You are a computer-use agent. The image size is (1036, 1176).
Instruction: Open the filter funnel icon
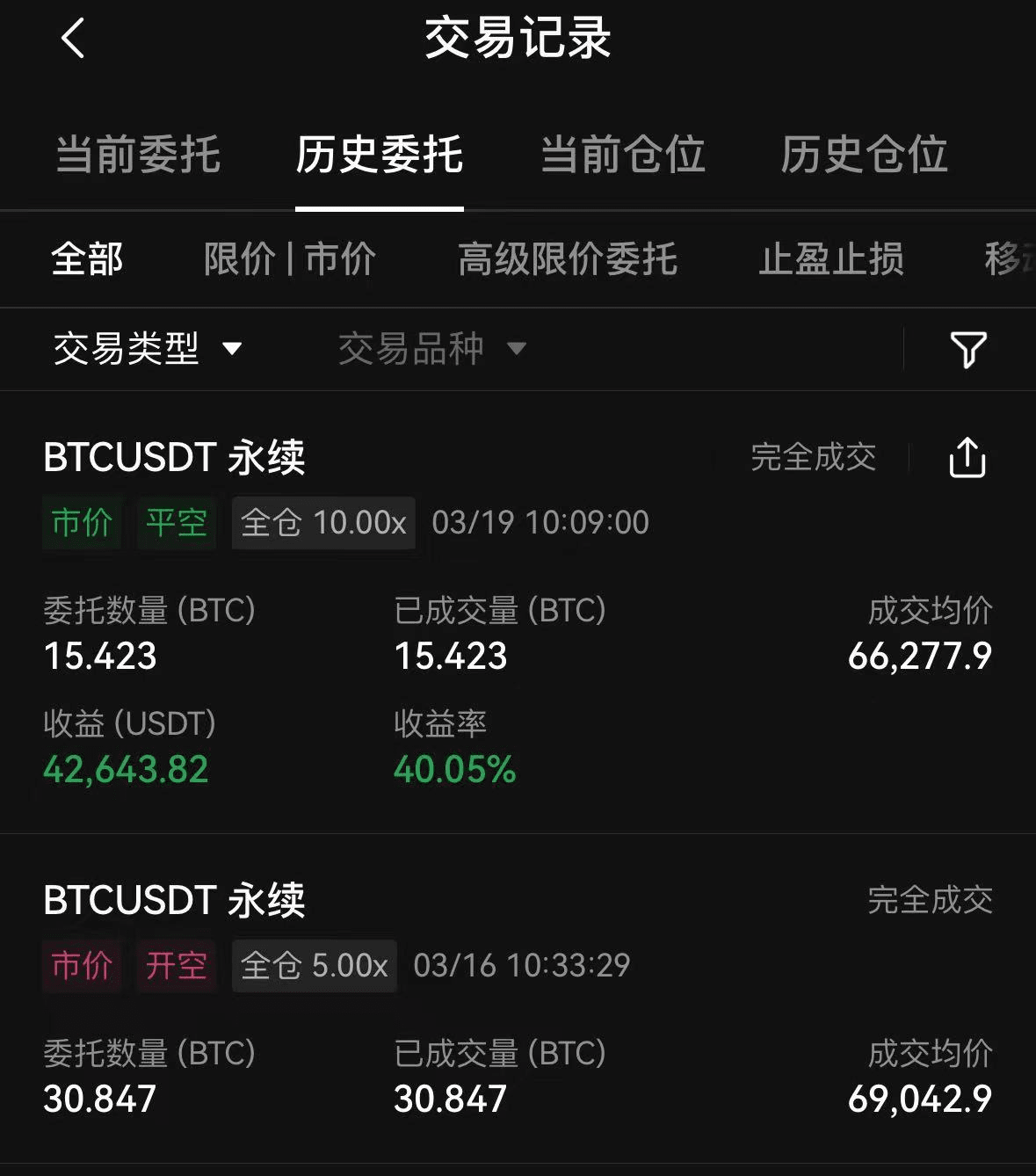[970, 350]
